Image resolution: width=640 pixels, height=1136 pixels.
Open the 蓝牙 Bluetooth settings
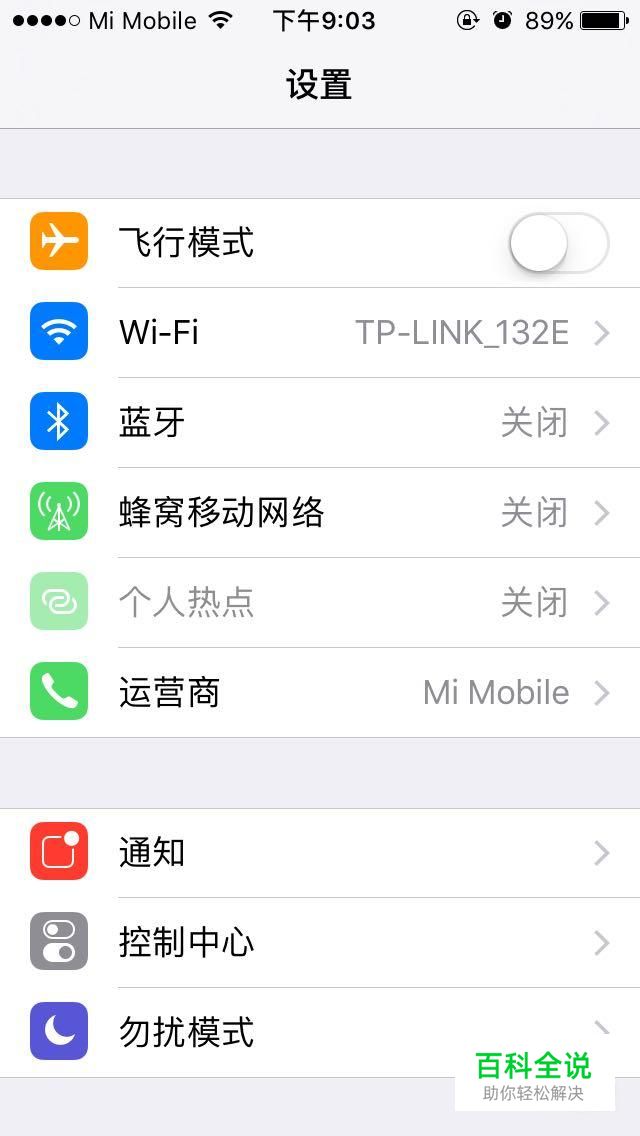pyautogui.click(x=320, y=422)
